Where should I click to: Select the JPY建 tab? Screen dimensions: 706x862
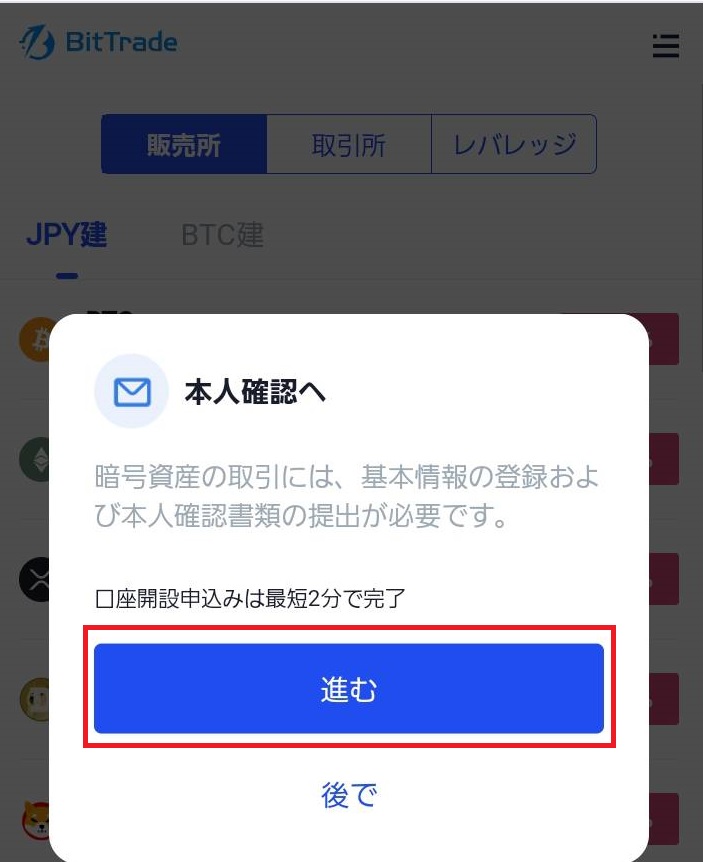pos(66,236)
